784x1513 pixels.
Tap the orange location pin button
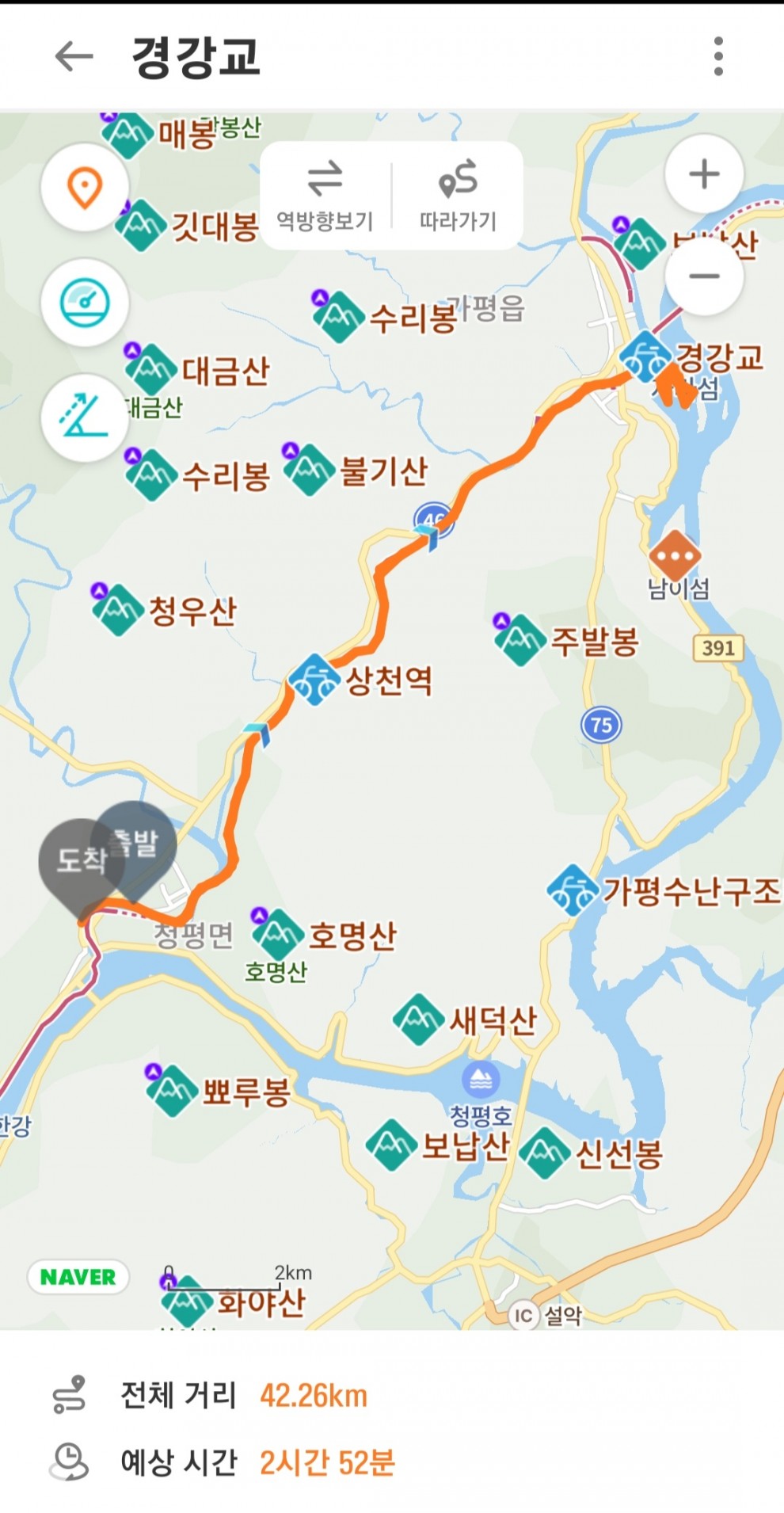pyautogui.click(x=85, y=188)
